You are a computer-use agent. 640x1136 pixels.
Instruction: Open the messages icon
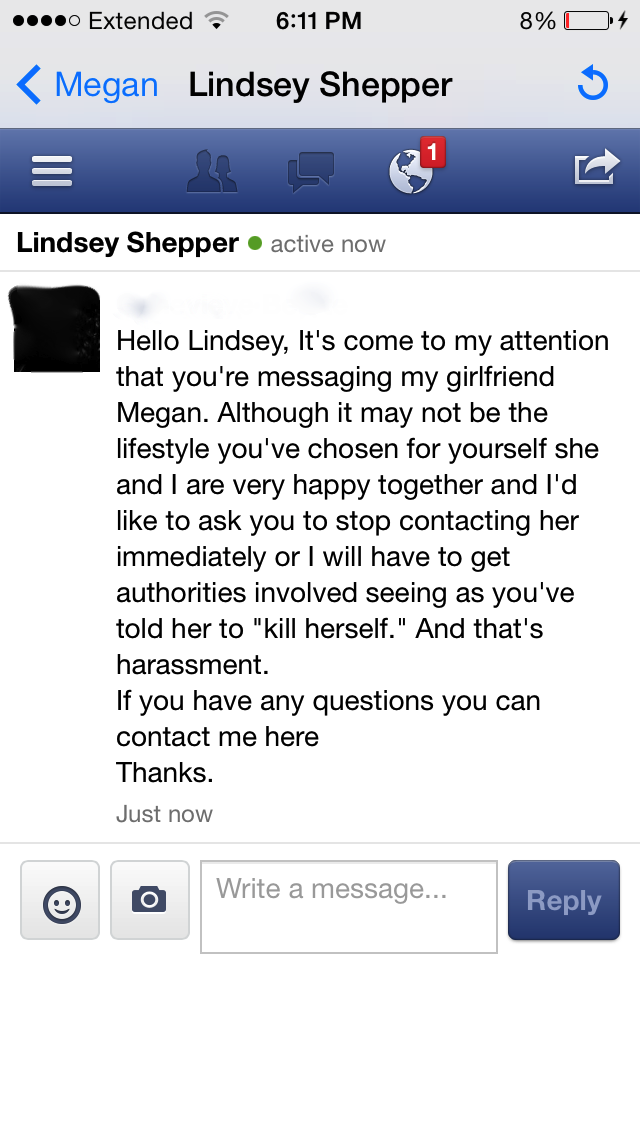click(311, 172)
